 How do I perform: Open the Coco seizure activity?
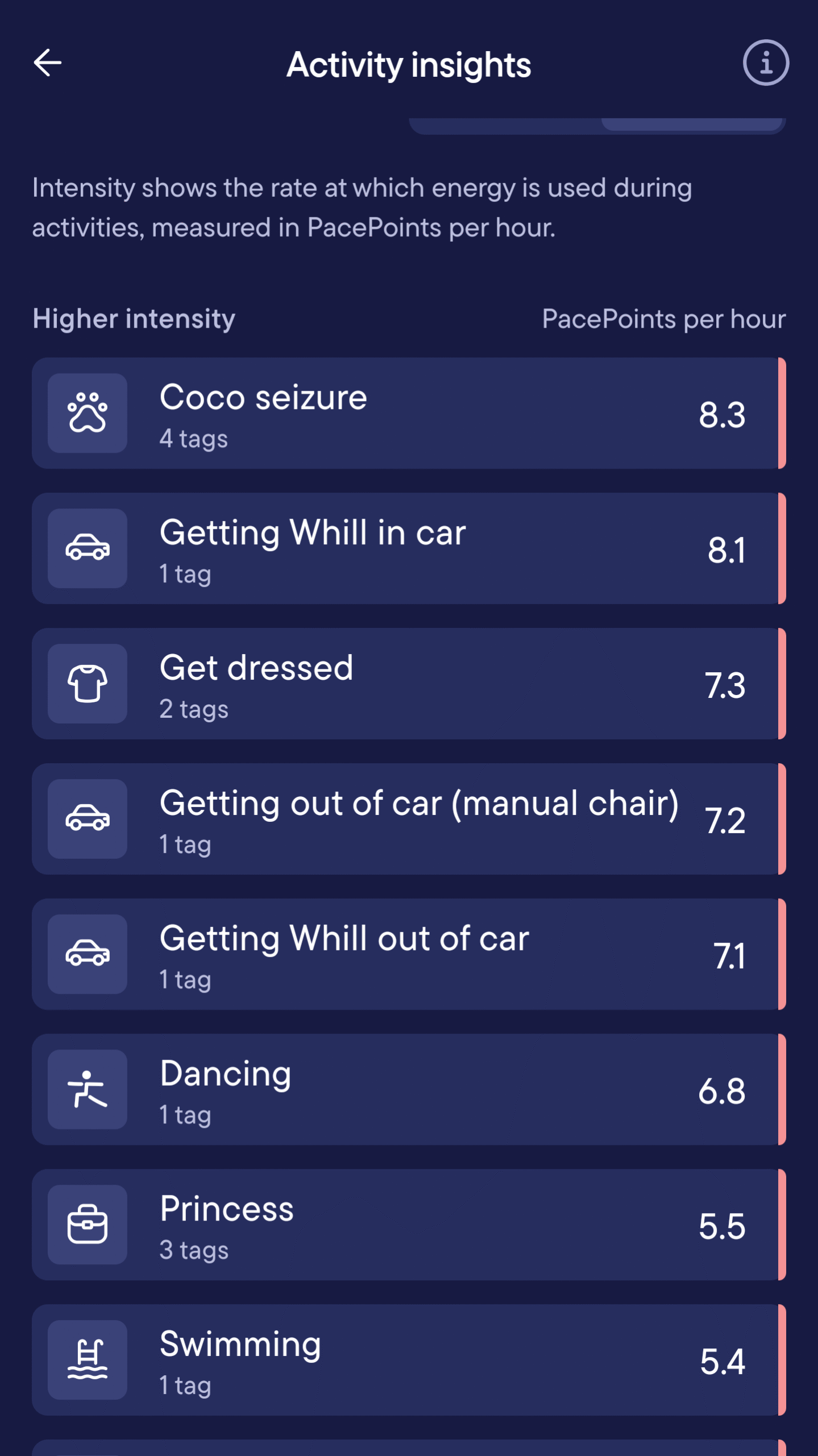408,413
